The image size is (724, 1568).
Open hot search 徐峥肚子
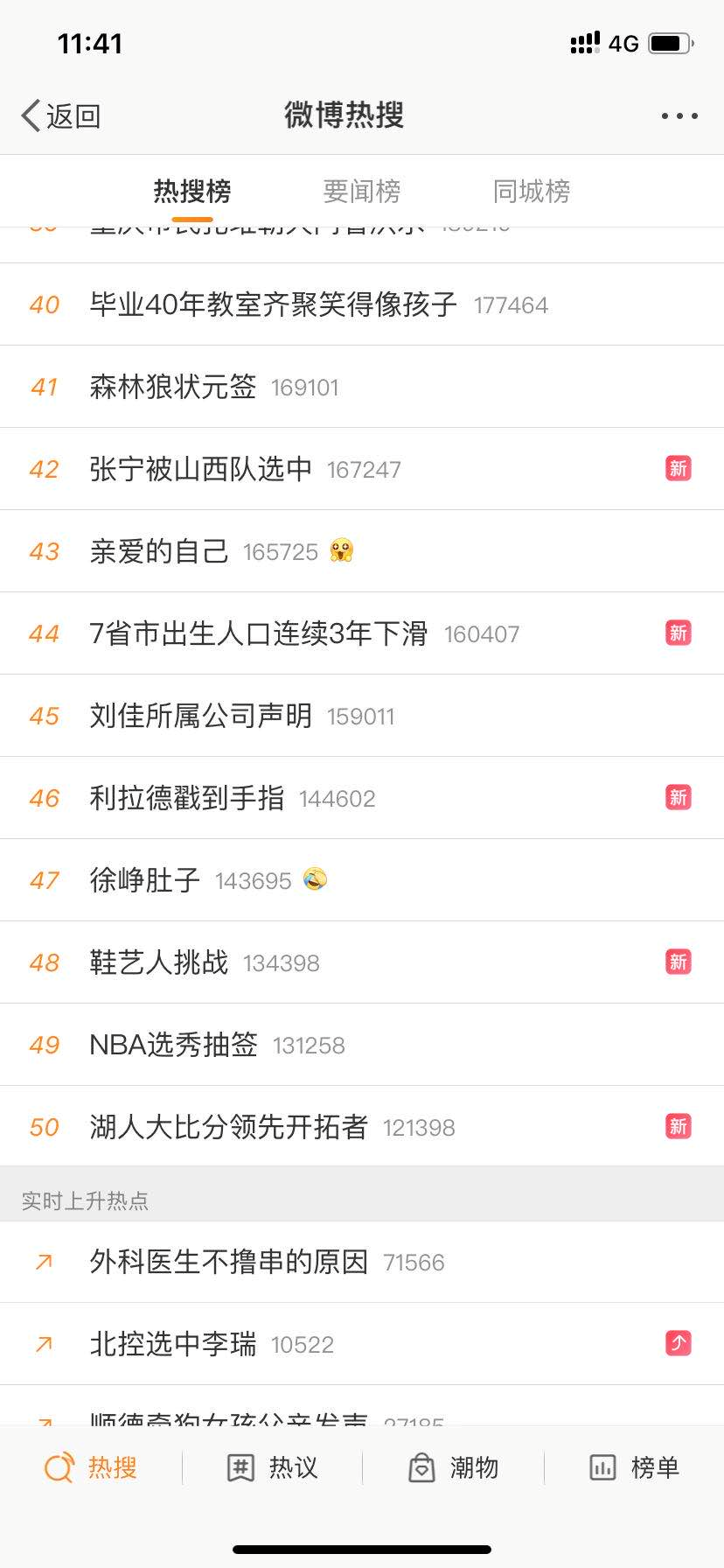point(145,880)
